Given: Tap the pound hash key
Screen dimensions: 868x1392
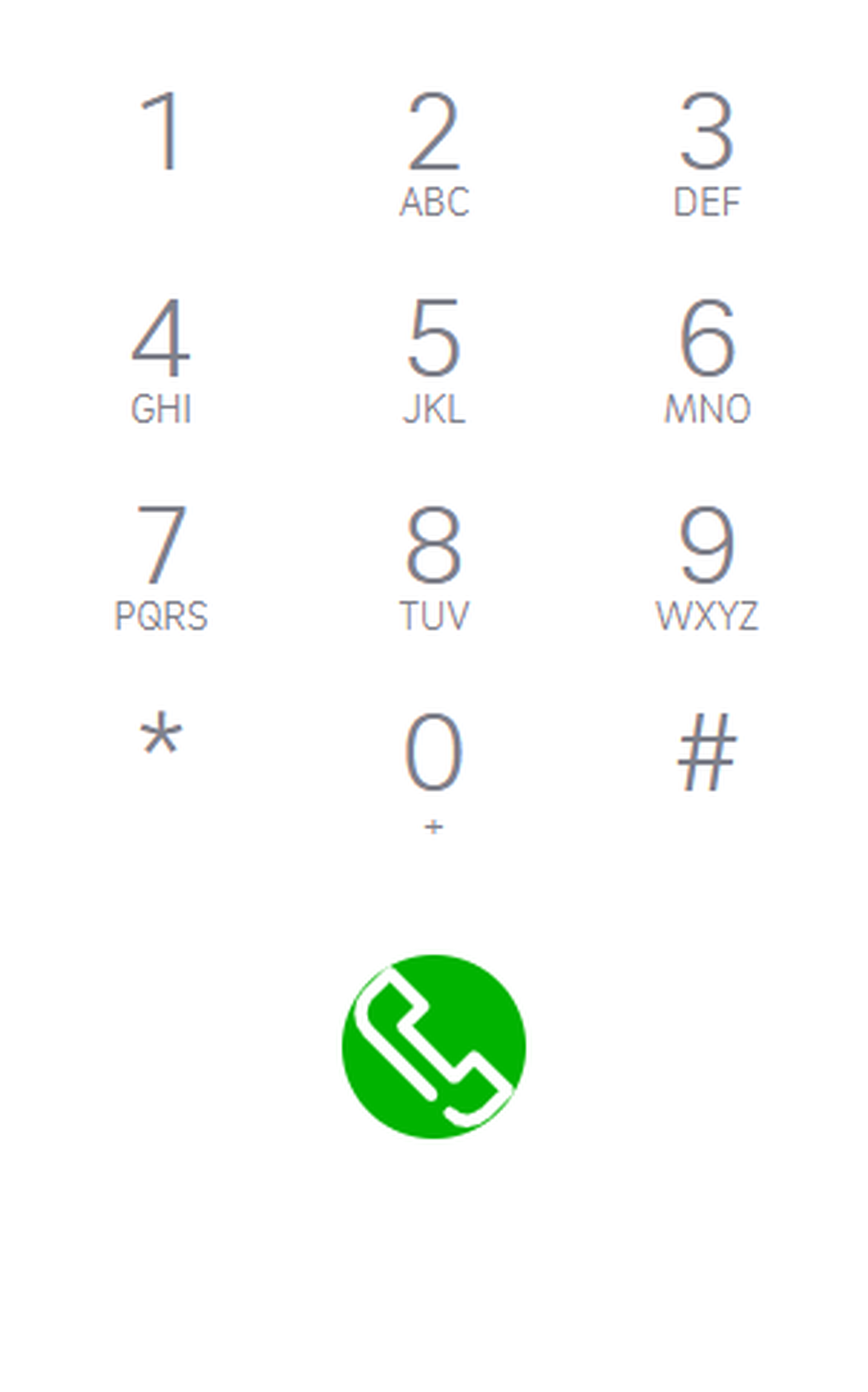Looking at the screenshot, I should pos(706,752).
